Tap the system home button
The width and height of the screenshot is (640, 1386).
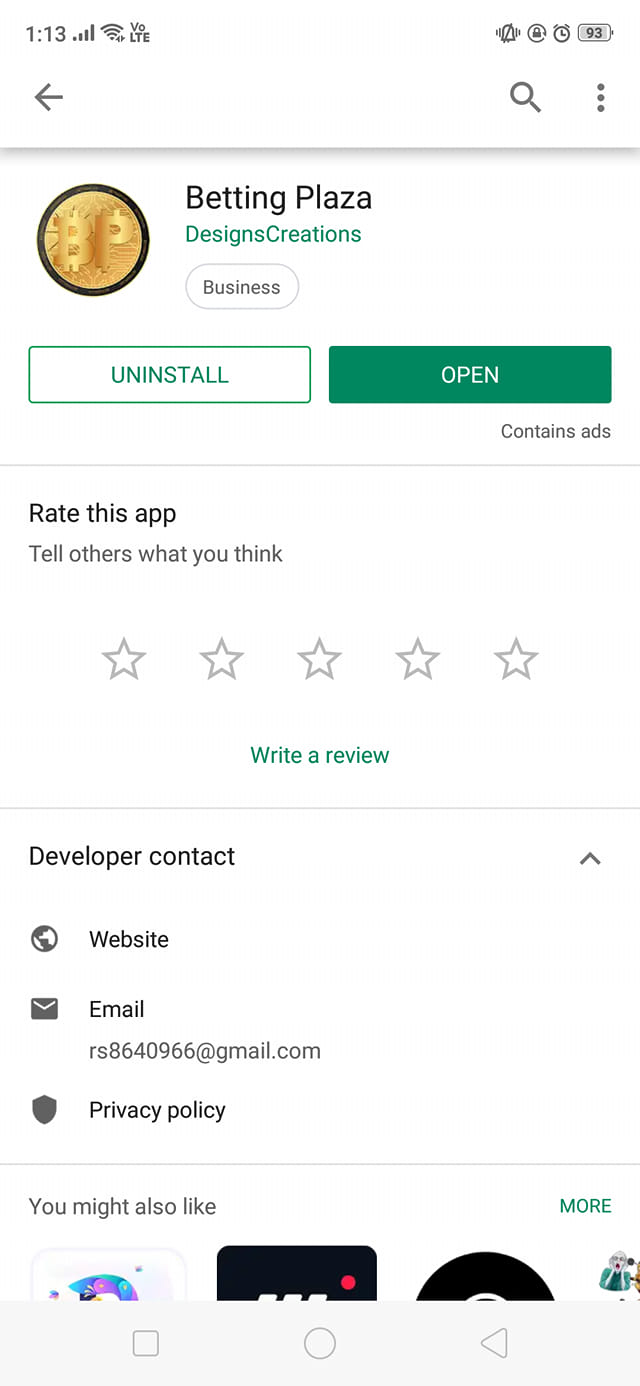tap(320, 1343)
